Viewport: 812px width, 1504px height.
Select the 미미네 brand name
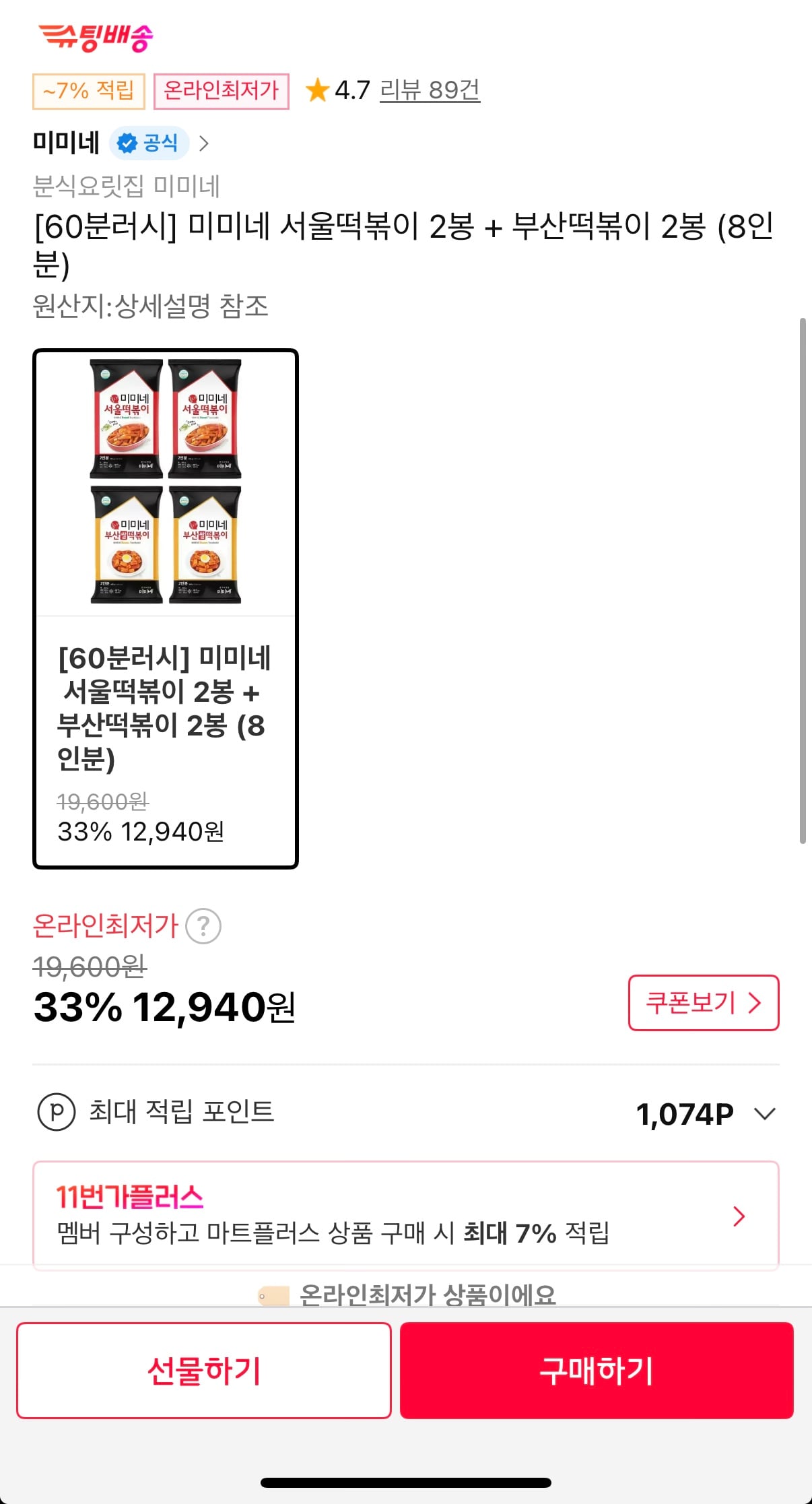point(65,142)
